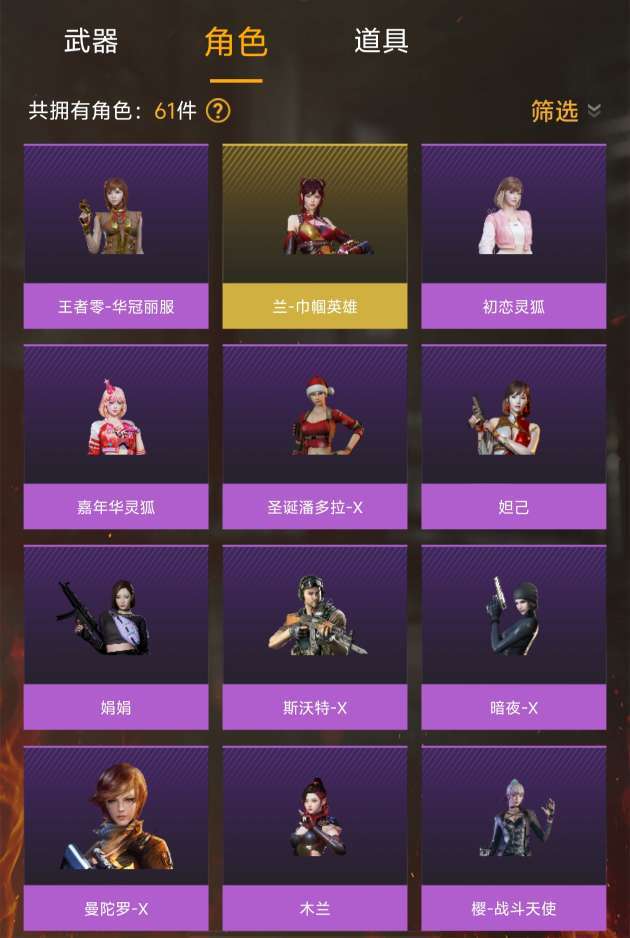Choose the 妲己 character card

513,436
